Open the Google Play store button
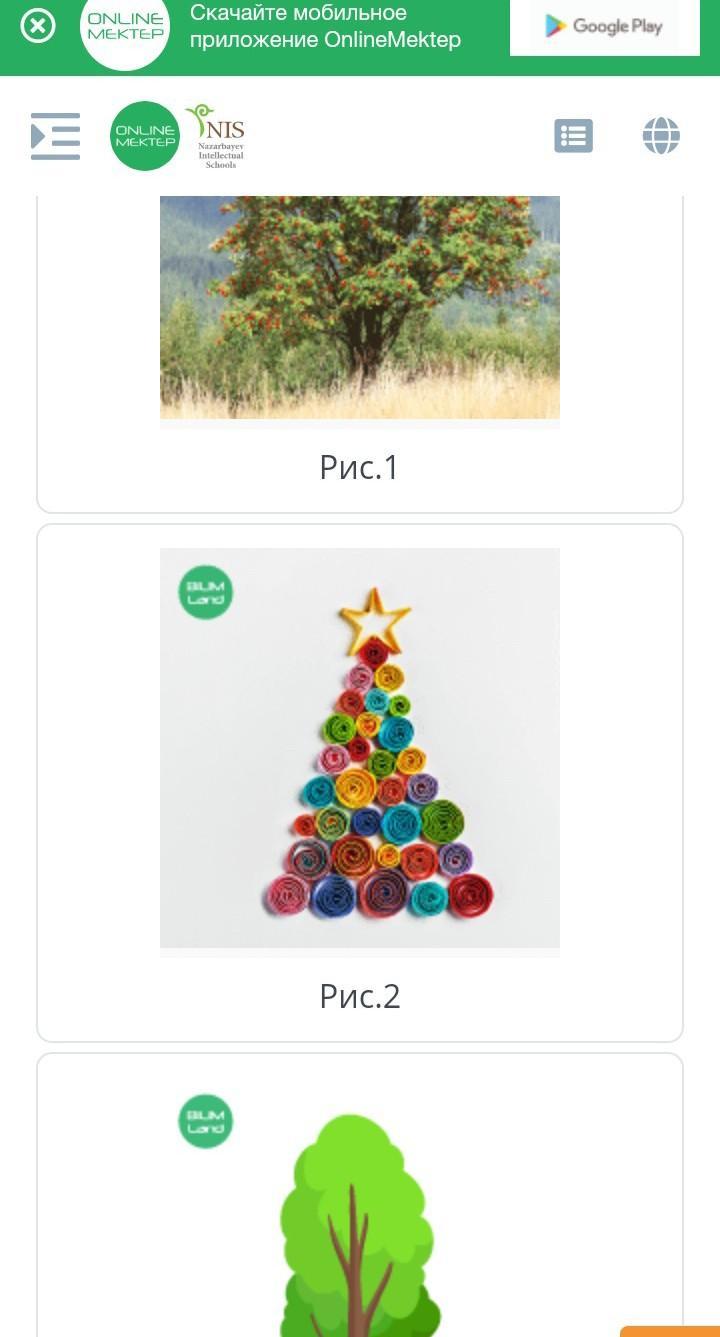This screenshot has width=720, height=1337. pyautogui.click(x=604, y=27)
